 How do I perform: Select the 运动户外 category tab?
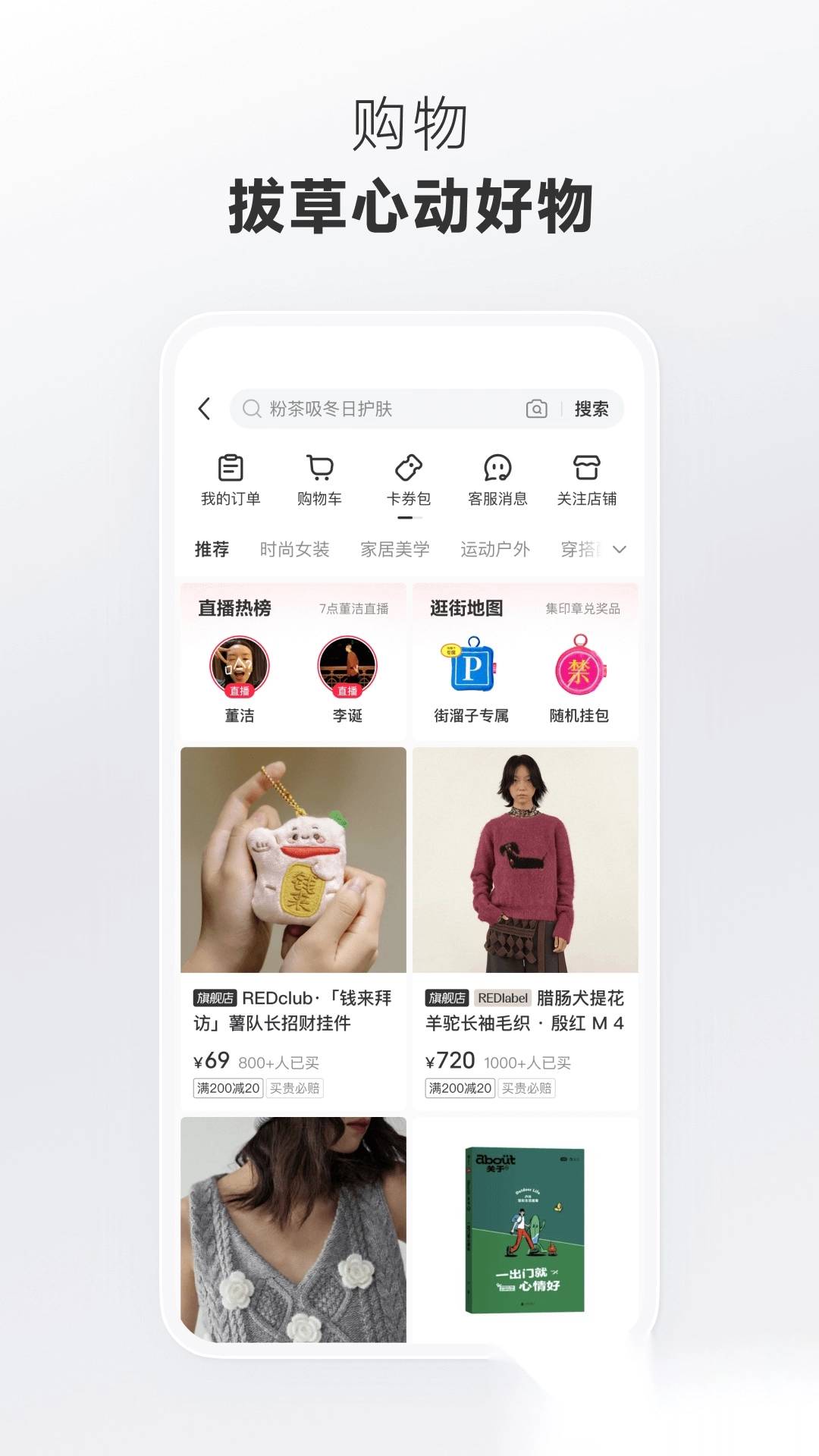click(x=494, y=549)
